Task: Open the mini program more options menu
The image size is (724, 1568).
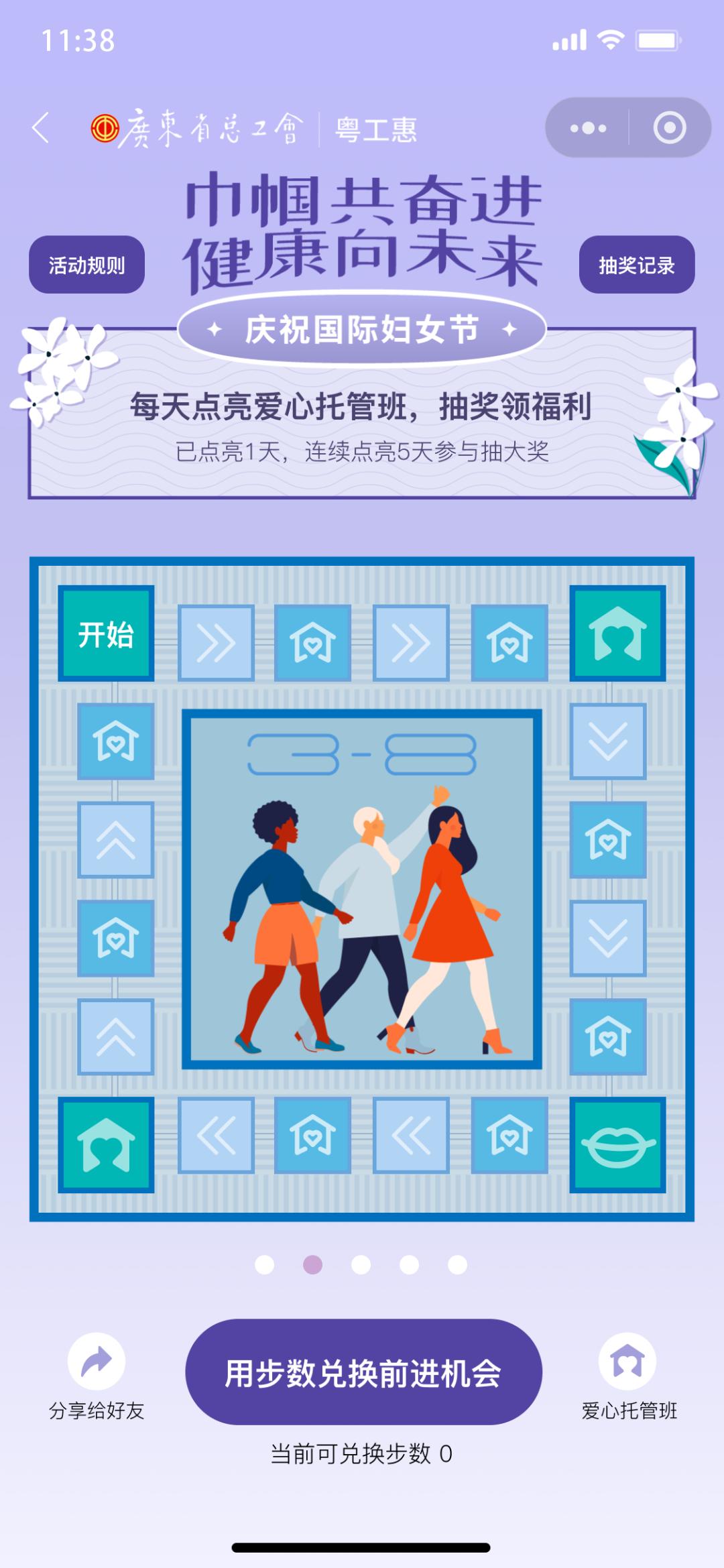Action: tap(588, 127)
